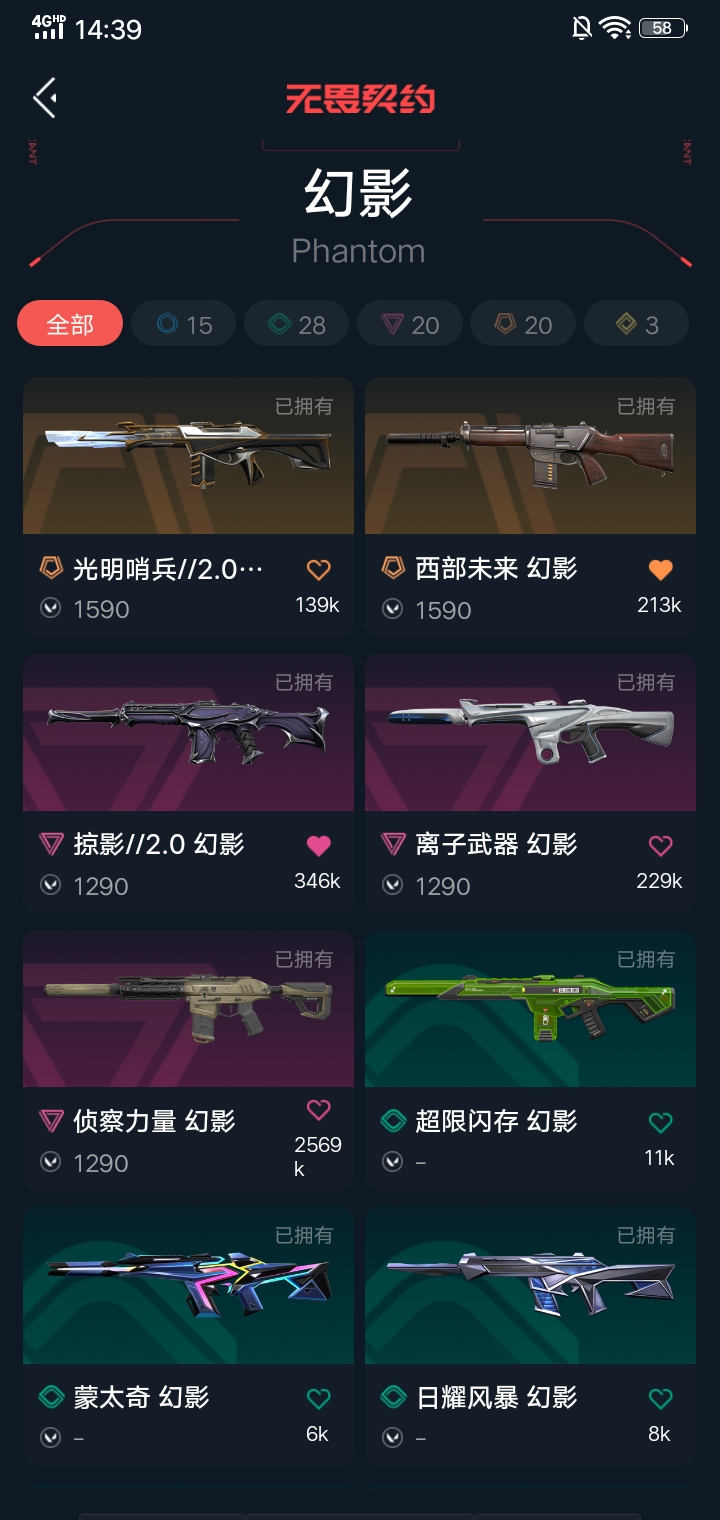Screen dimensions: 720x1520
Task: Filter by the yellow diamond tier showing 3
Action: [636, 324]
